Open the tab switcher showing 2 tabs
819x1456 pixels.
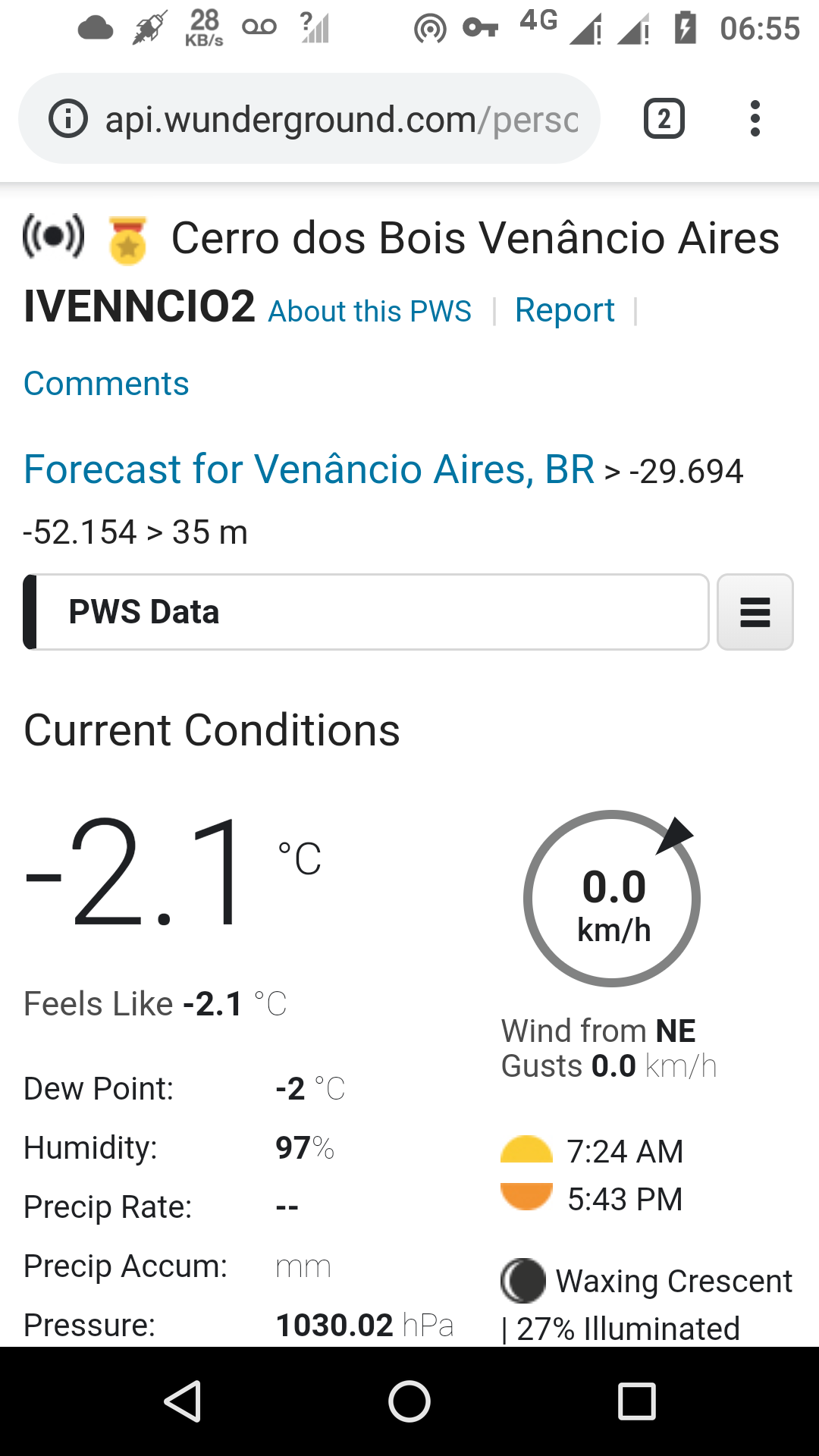(x=664, y=119)
